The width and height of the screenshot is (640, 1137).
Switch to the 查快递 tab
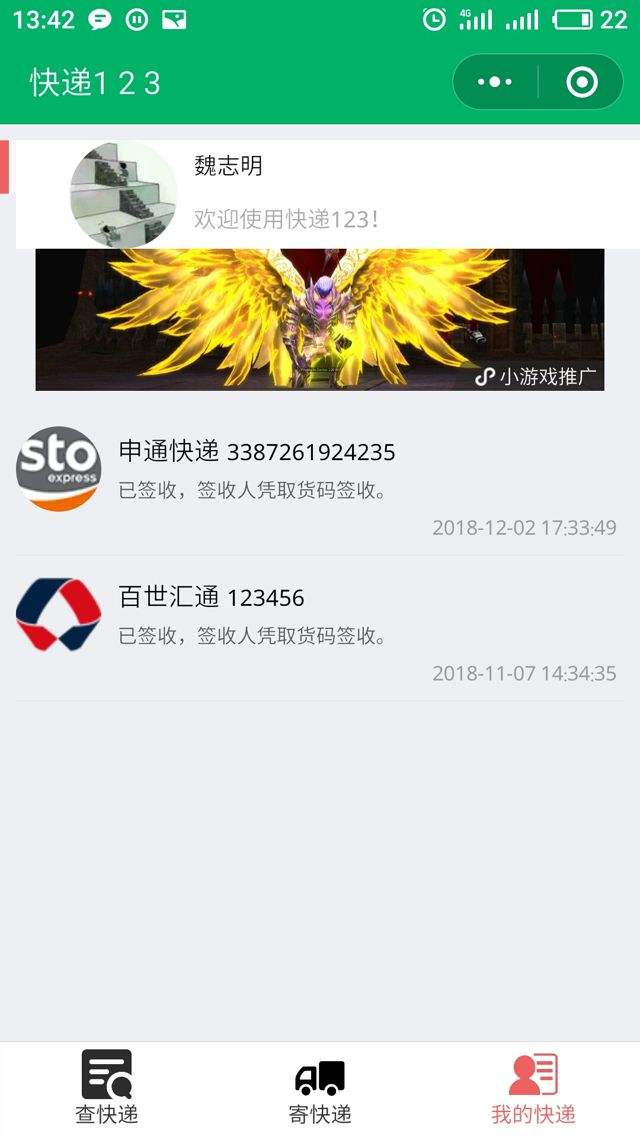pyautogui.click(x=107, y=1088)
